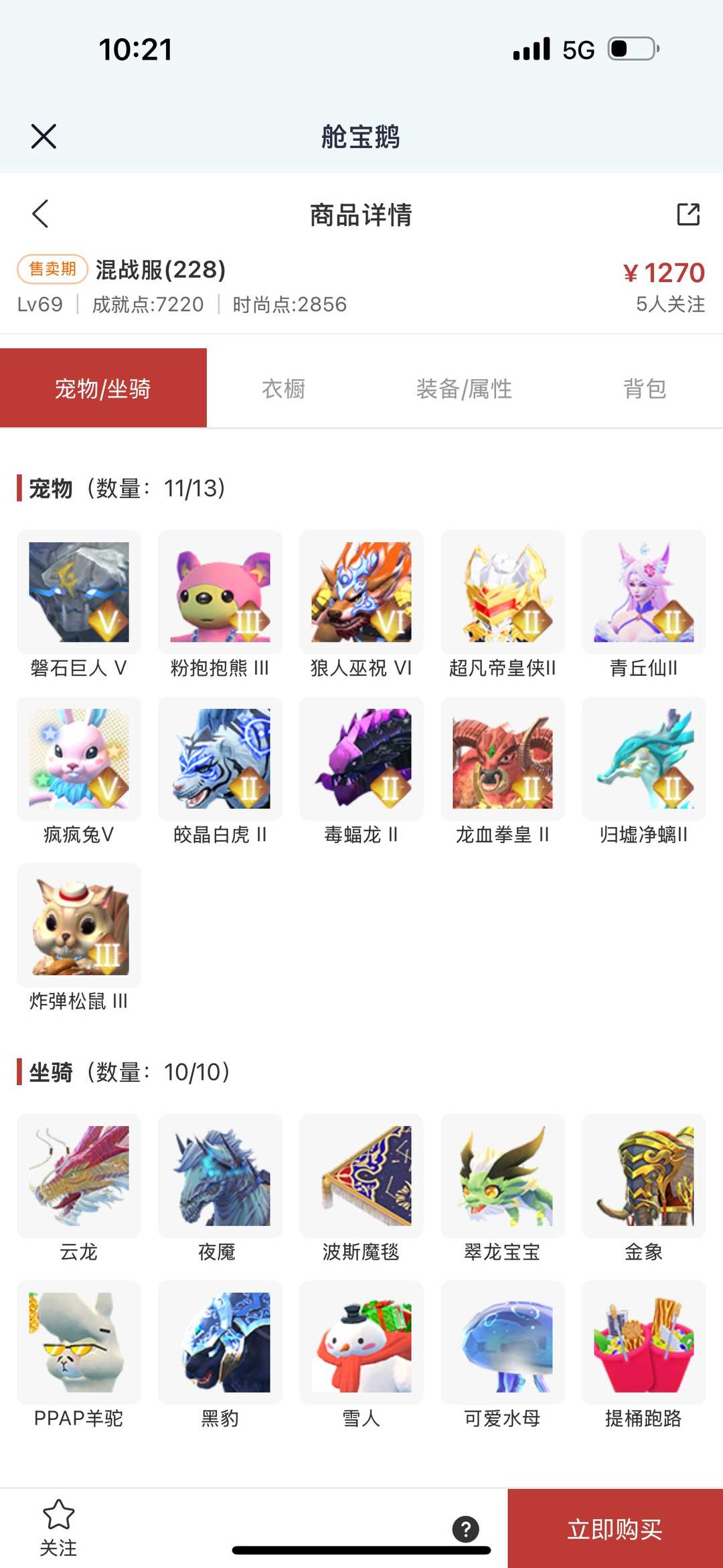The image size is (723, 1568).
Task: Tap 立即购买 to buy now
Action: pos(615,1529)
